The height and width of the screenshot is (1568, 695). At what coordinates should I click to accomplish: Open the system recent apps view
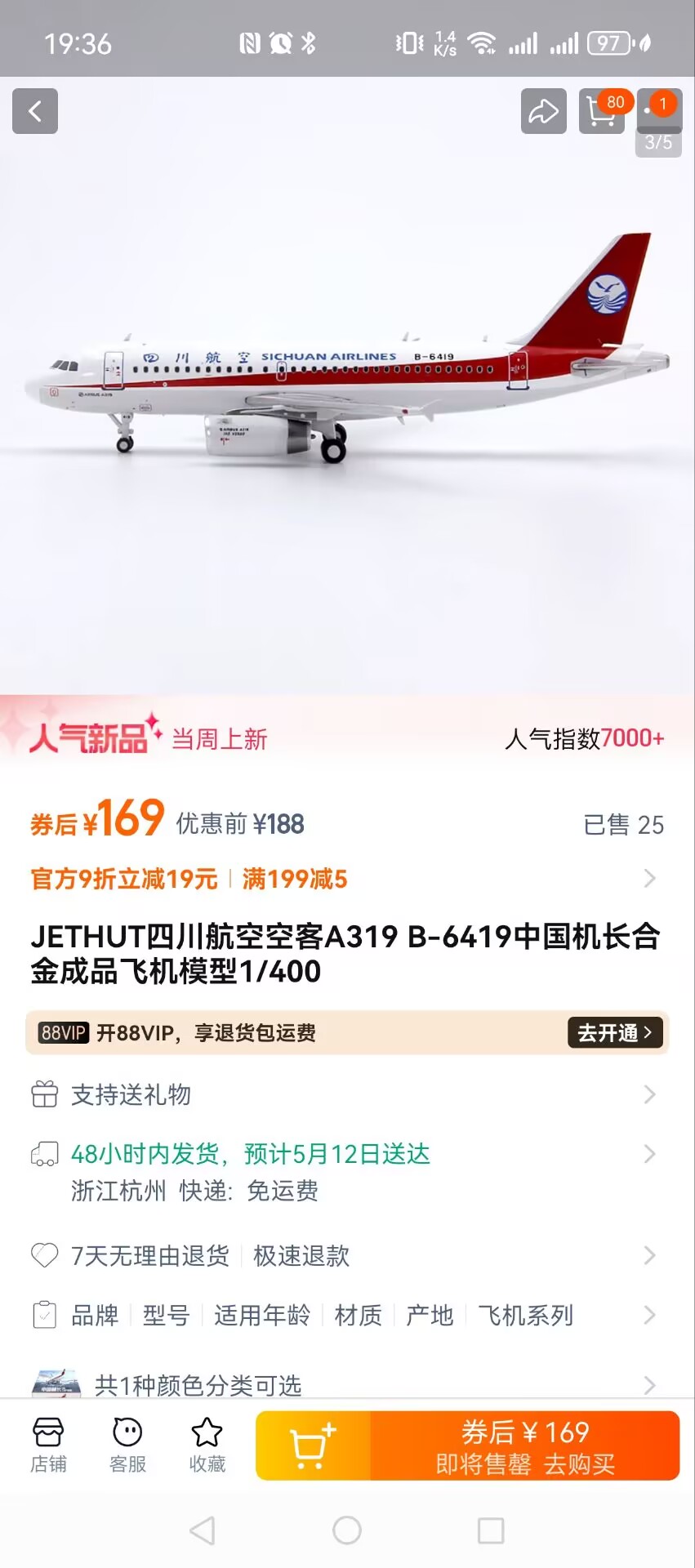click(490, 1530)
